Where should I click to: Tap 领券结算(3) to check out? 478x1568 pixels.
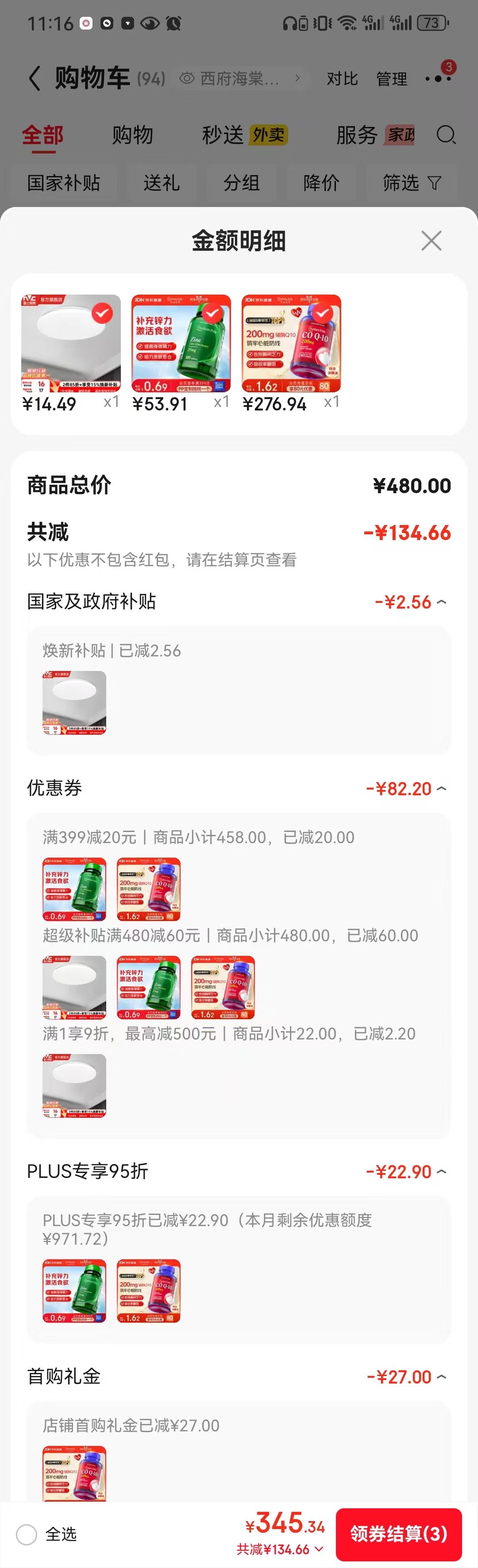(x=398, y=1534)
